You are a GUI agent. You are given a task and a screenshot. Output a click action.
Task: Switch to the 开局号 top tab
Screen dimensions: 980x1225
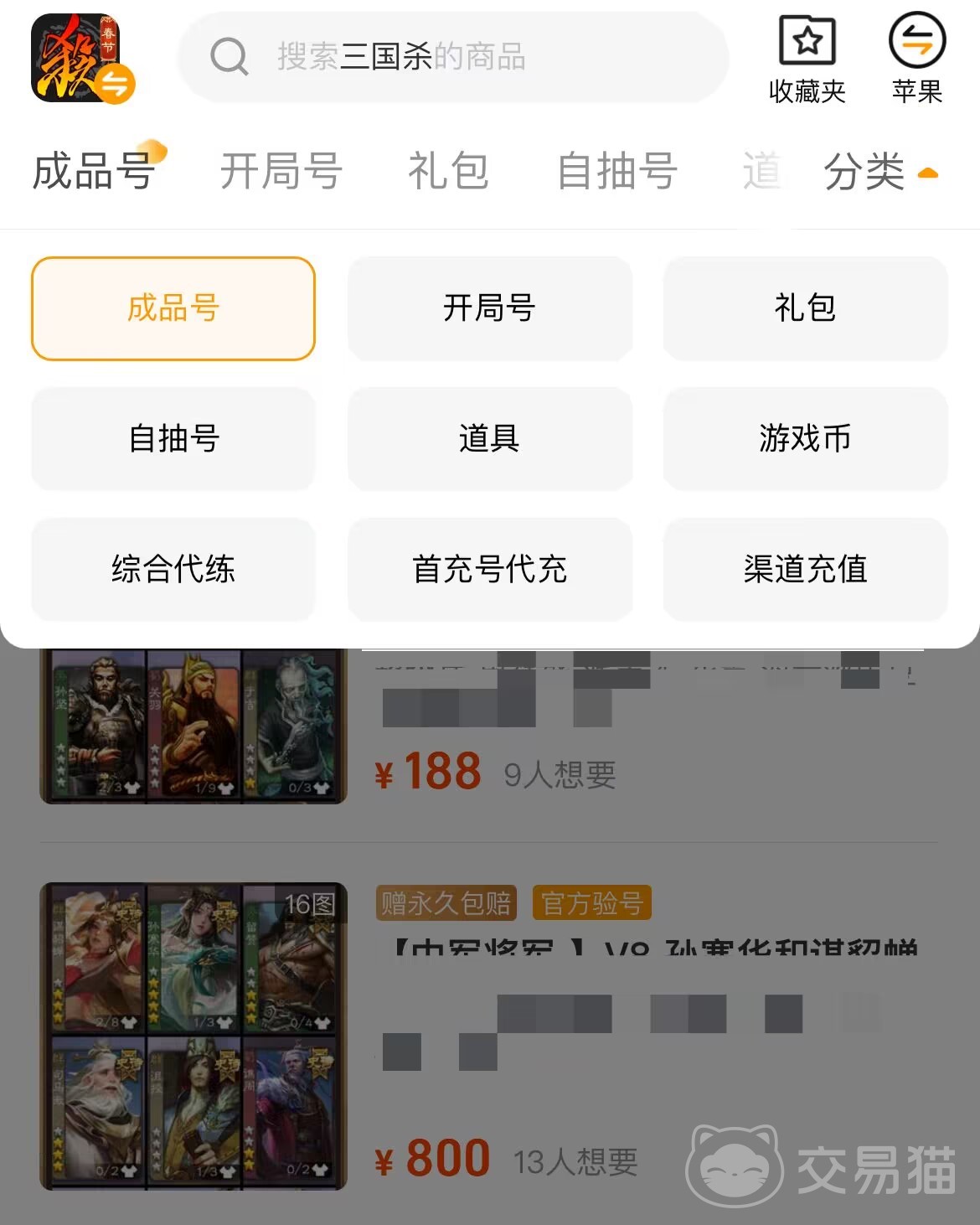[281, 172]
